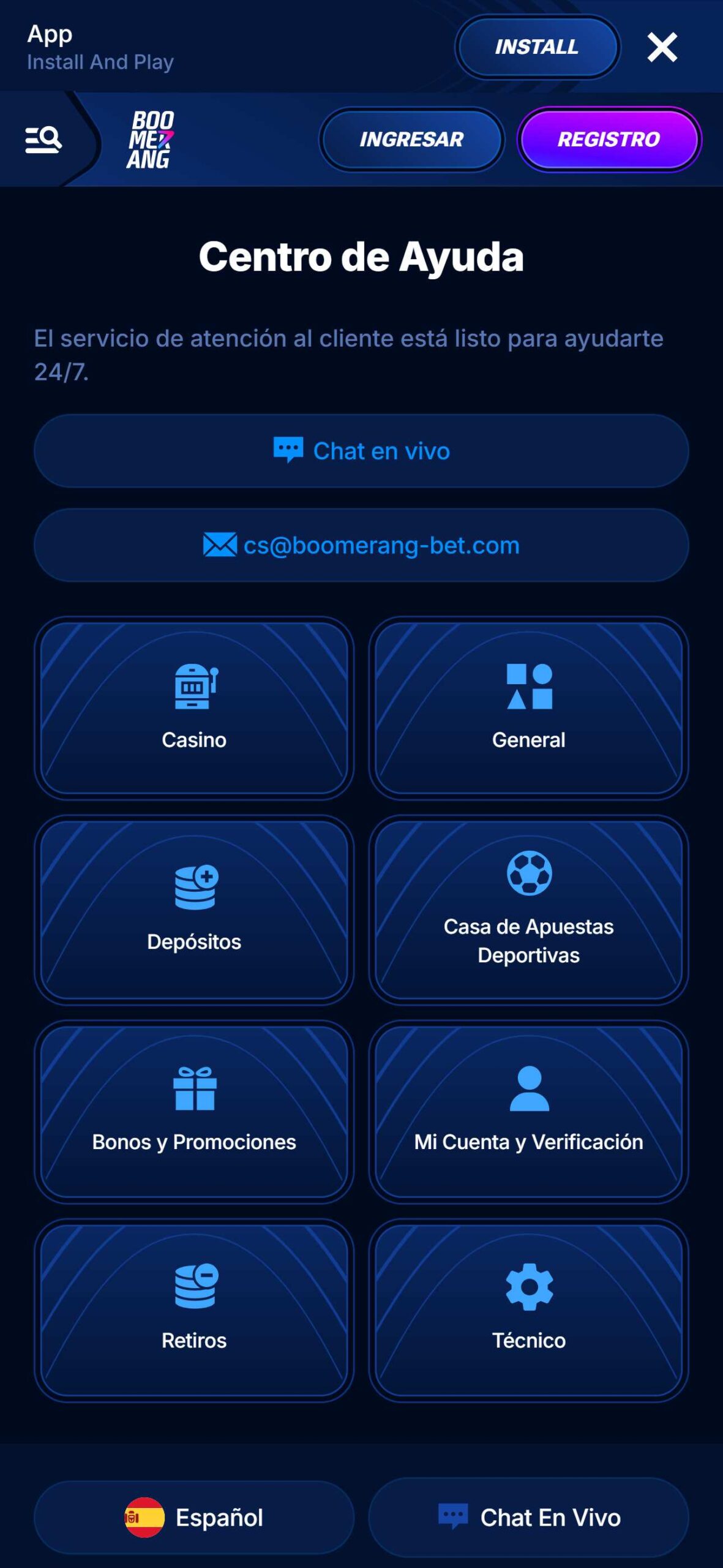
Task: Select the Retiros help card
Action: (194, 1311)
